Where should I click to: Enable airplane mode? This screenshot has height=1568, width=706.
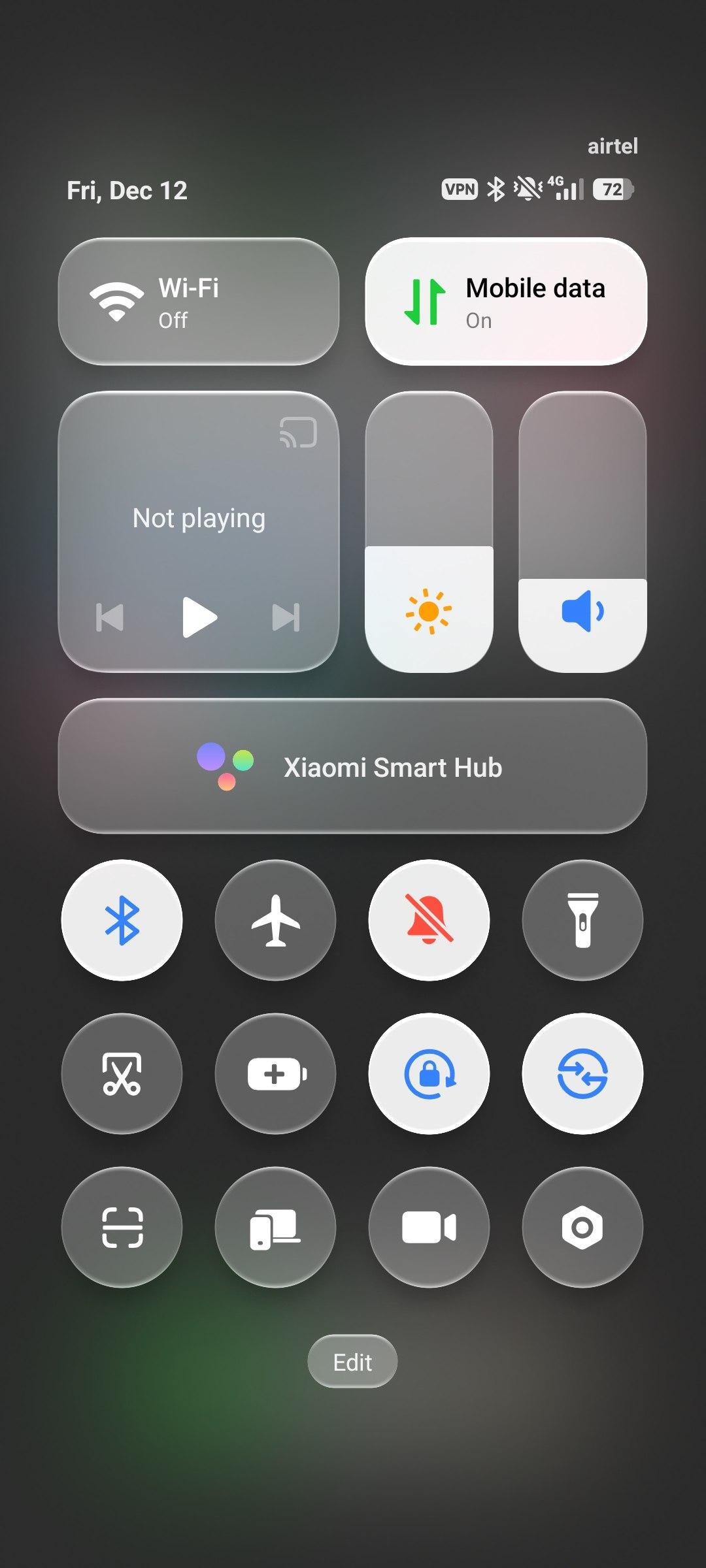click(x=275, y=920)
